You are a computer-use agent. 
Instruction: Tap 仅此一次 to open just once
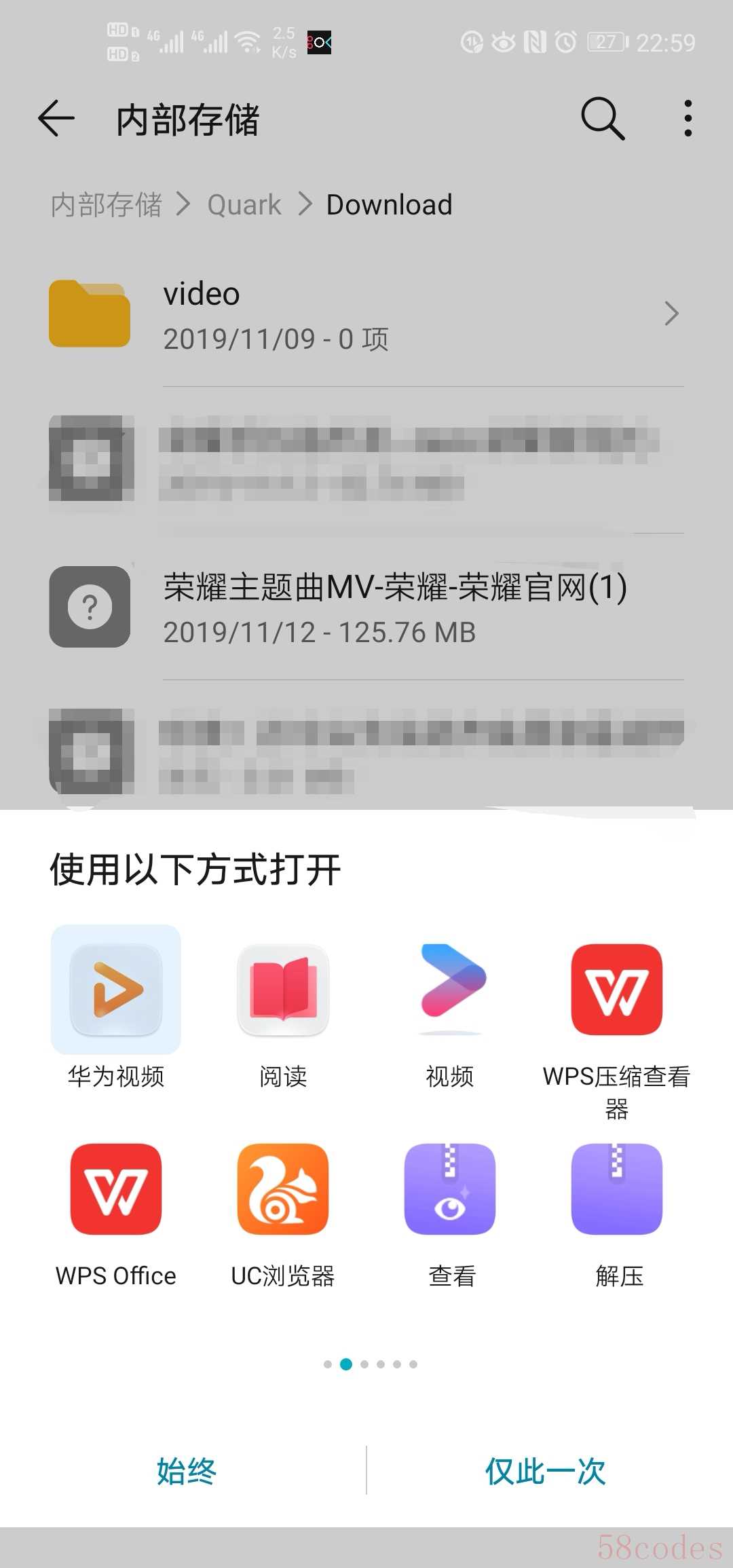[545, 1471]
